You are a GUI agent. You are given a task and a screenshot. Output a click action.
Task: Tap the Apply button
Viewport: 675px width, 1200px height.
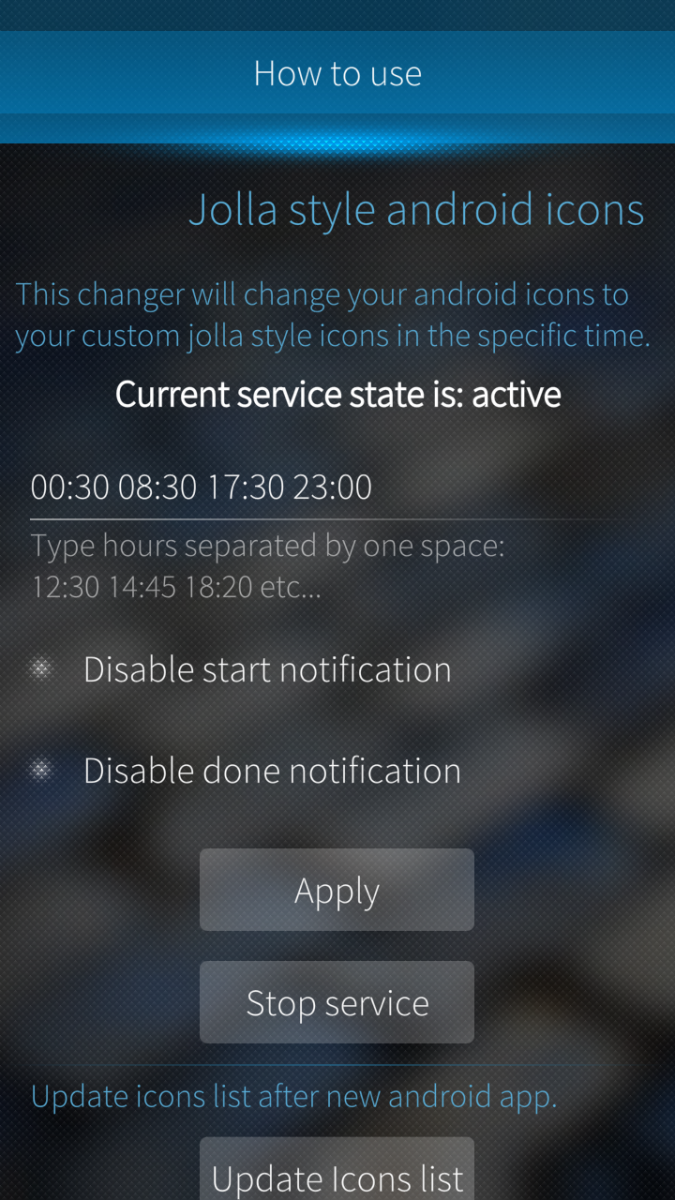tap(337, 890)
